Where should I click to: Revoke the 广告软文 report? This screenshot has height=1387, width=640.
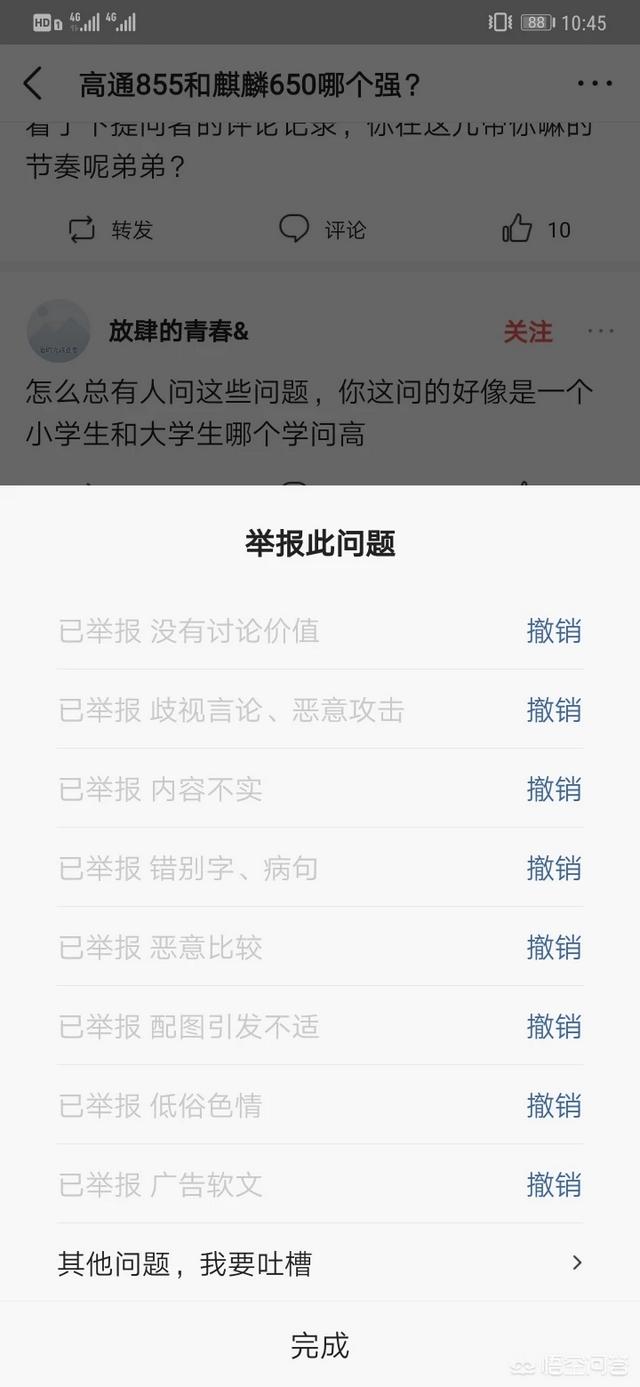click(x=553, y=1184)
